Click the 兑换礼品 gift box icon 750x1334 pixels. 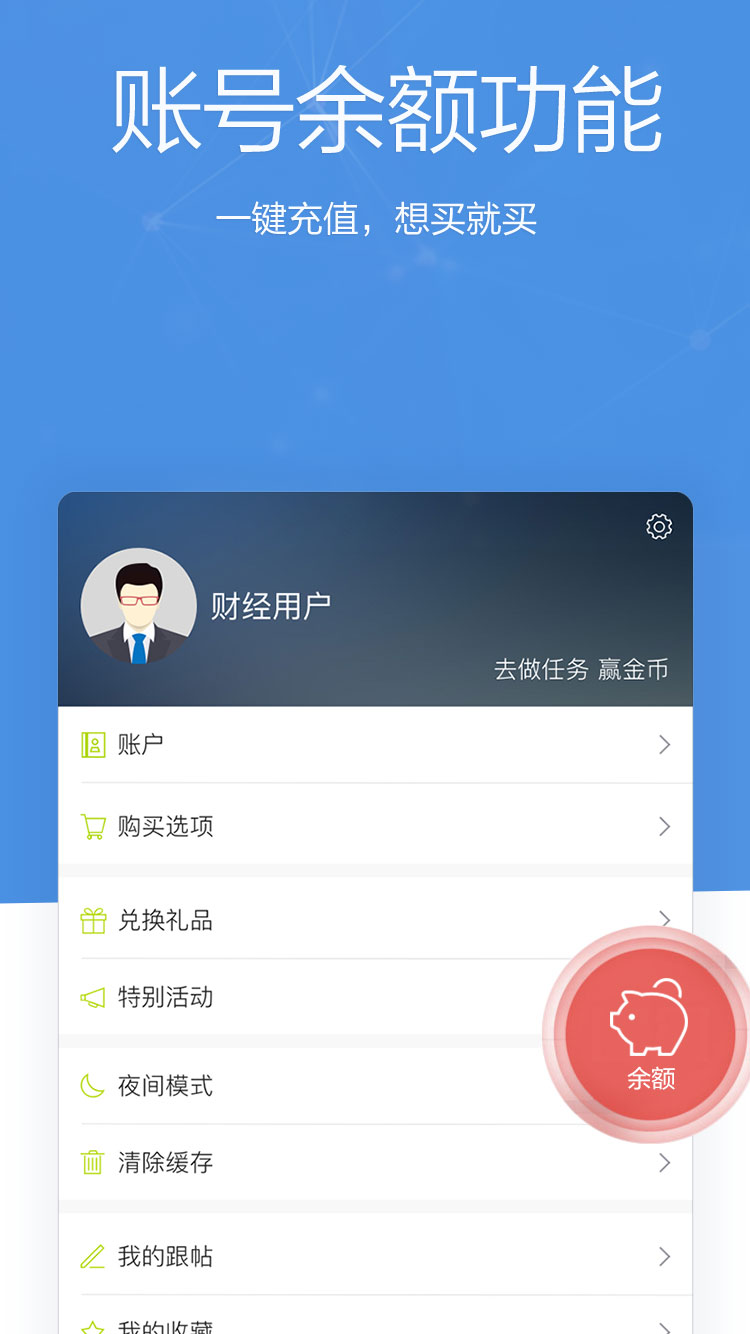coord(93,920)
